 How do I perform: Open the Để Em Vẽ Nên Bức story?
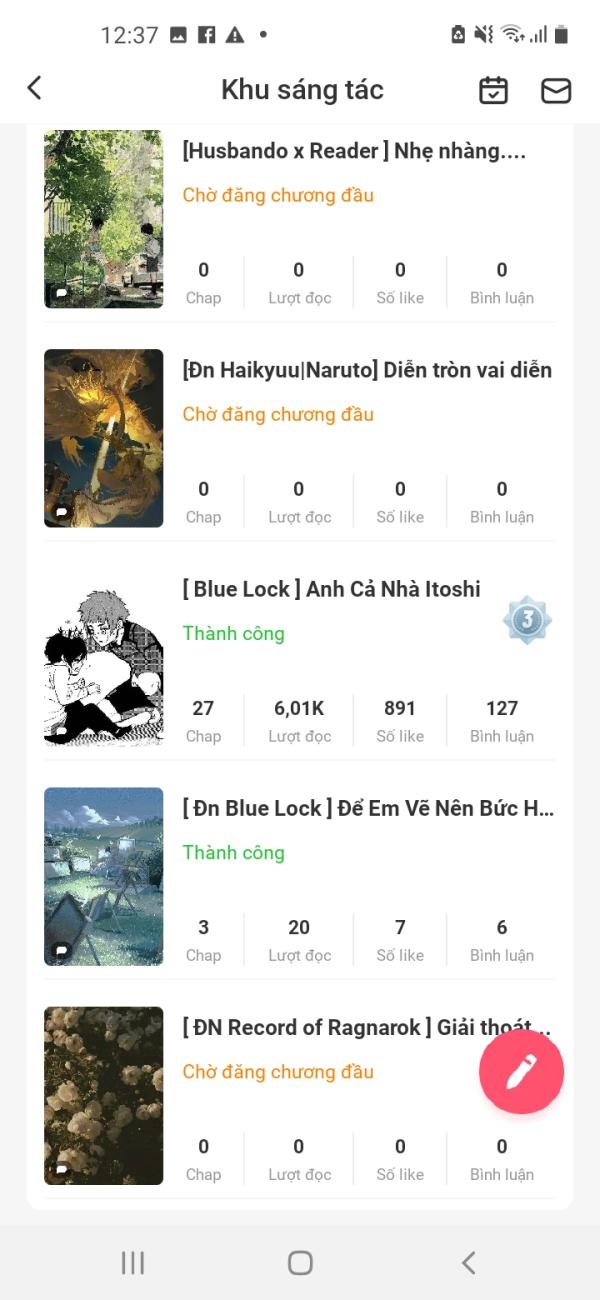(x=300, y=876)
